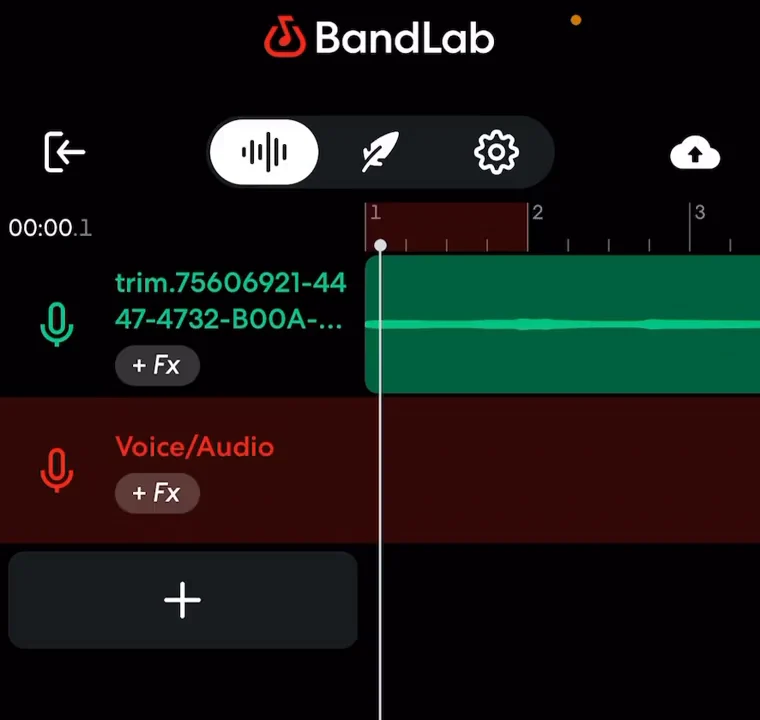The image size is (760, 720).
Task: Add Fx to the trim track
Action: pyautogui.click(x=157, y=365)
